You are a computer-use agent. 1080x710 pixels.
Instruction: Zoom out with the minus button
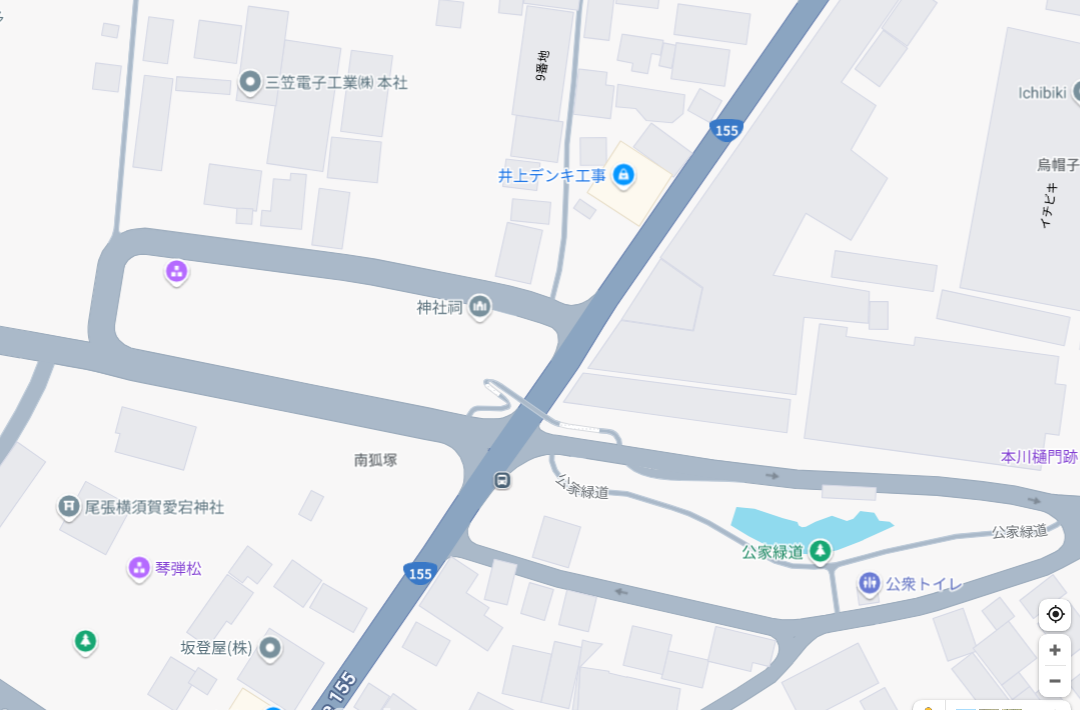click(1054, 681)
